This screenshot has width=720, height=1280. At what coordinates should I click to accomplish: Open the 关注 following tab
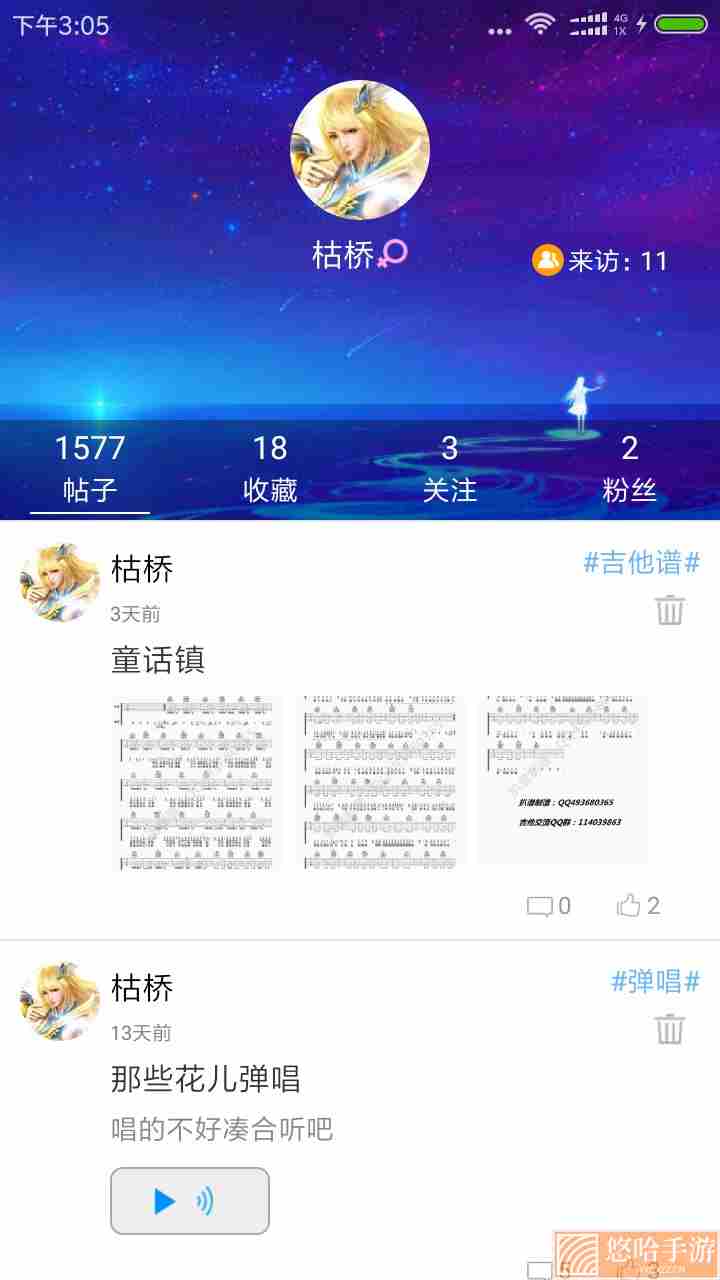coord(450,468)
